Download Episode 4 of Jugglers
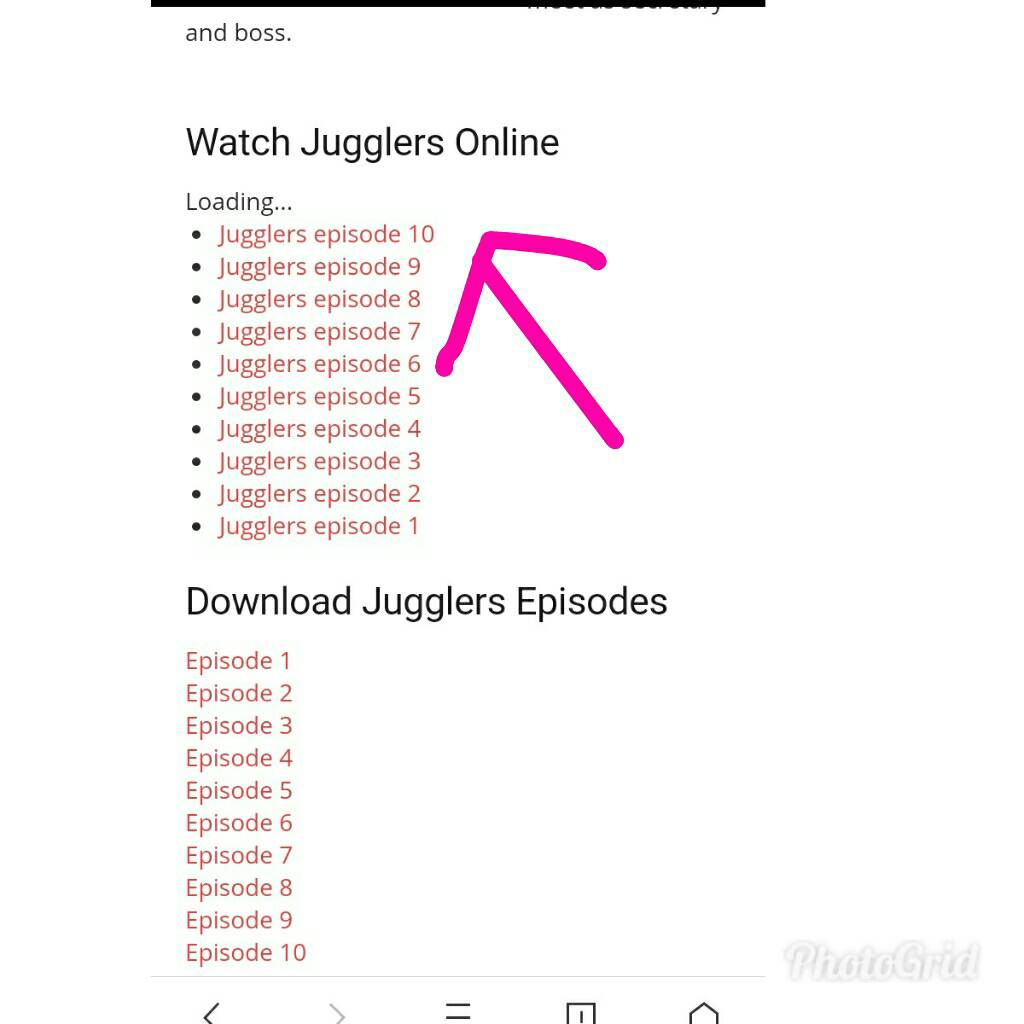This screenshot has height=1024, width=1024. [238, 758]
